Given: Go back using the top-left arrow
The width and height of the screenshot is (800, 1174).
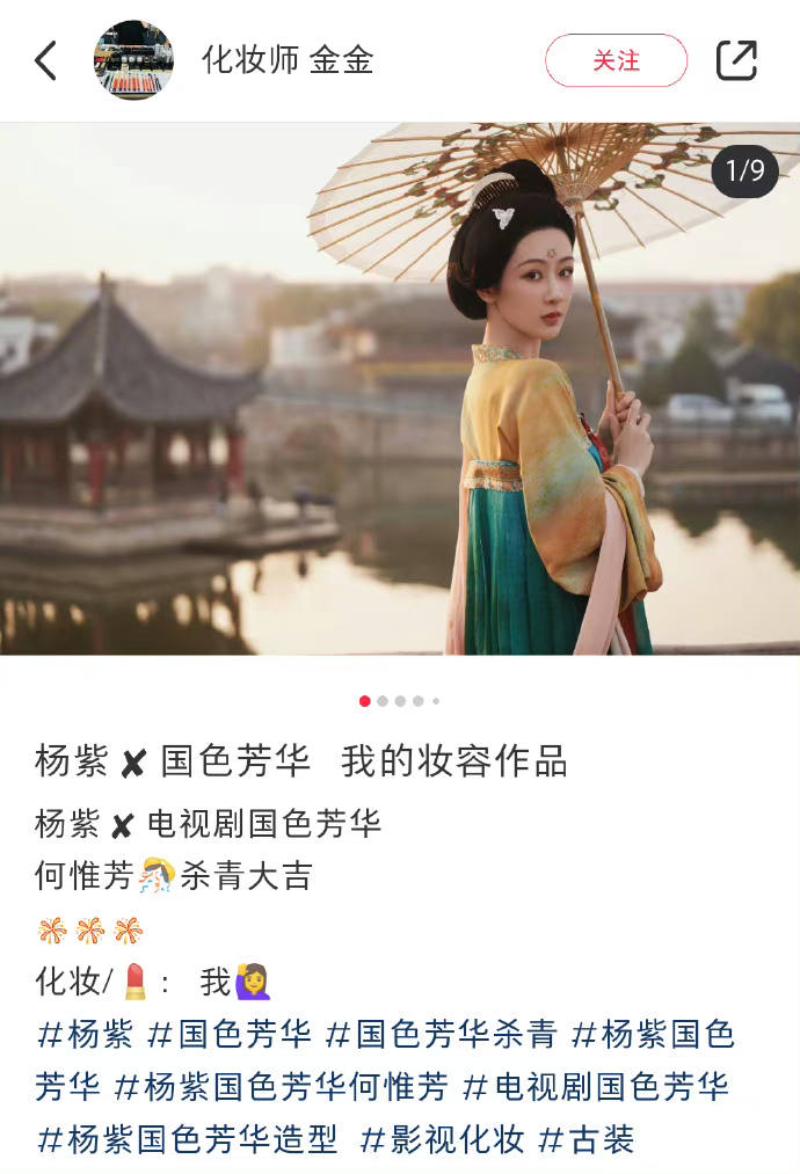Looking at the screenshot, I should (x=46, y=61).
